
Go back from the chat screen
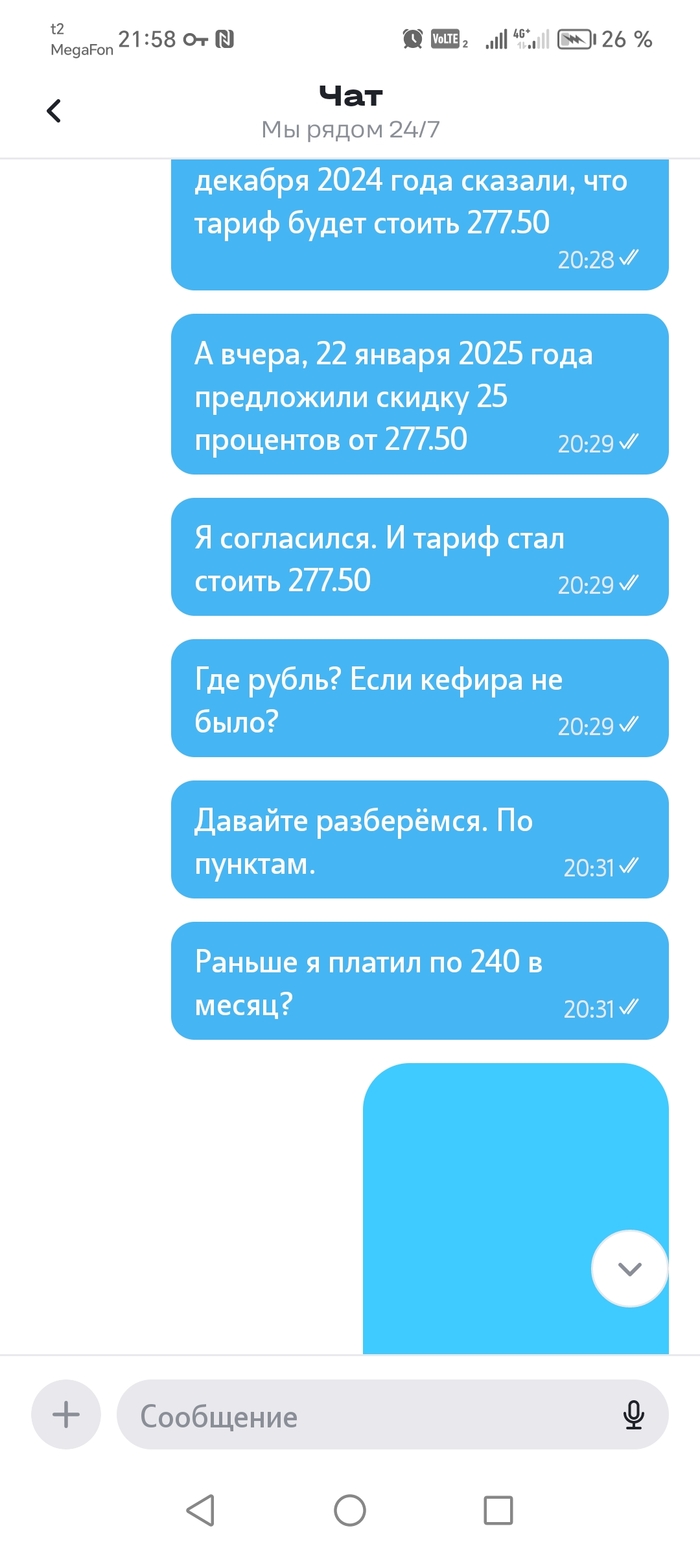click(54, 111)
